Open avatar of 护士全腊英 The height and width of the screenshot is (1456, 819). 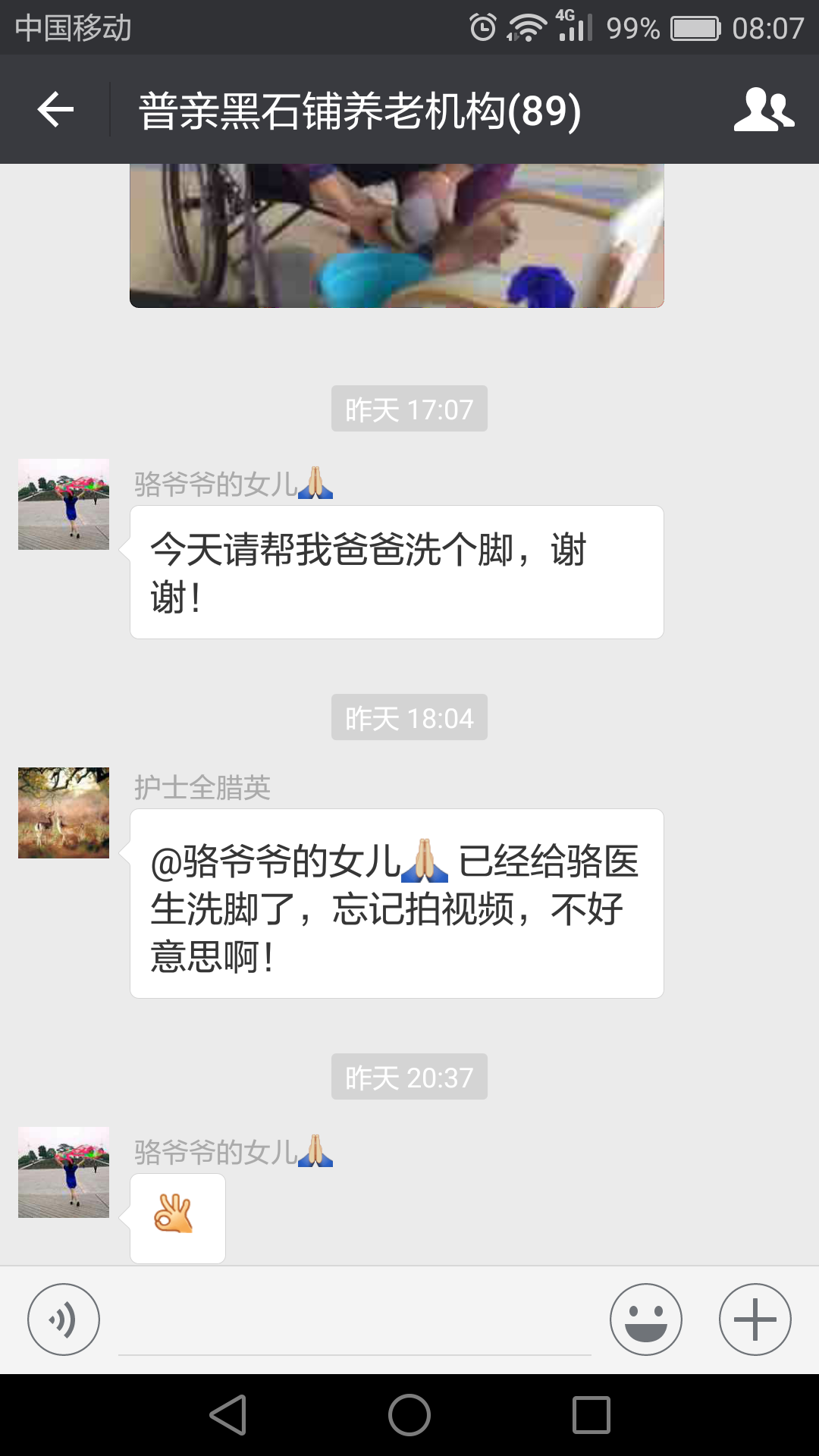[64, 813]
